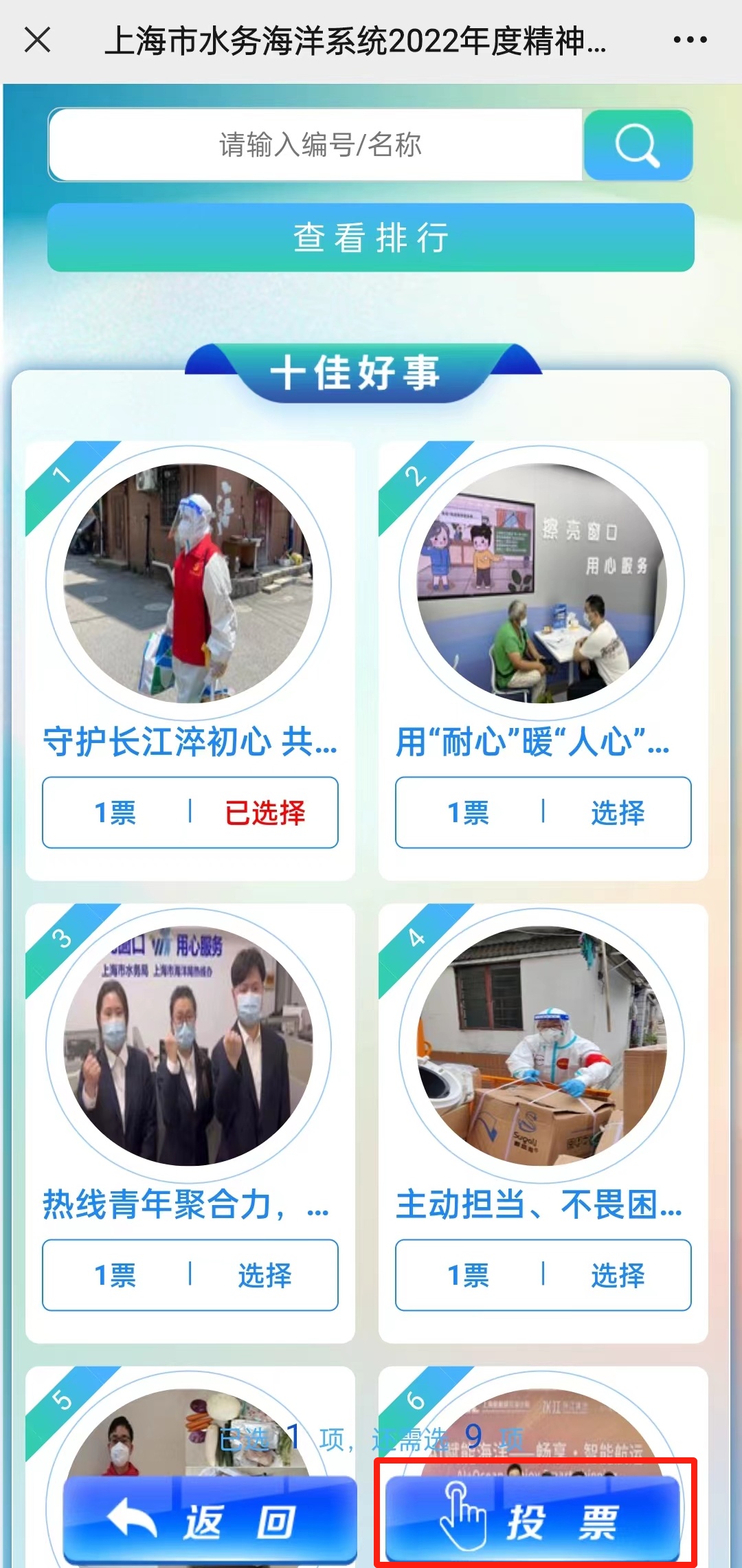Open 查看排行 ranking list
Viewport: 742px width, 1568px height.
click(x=371, y=238)
